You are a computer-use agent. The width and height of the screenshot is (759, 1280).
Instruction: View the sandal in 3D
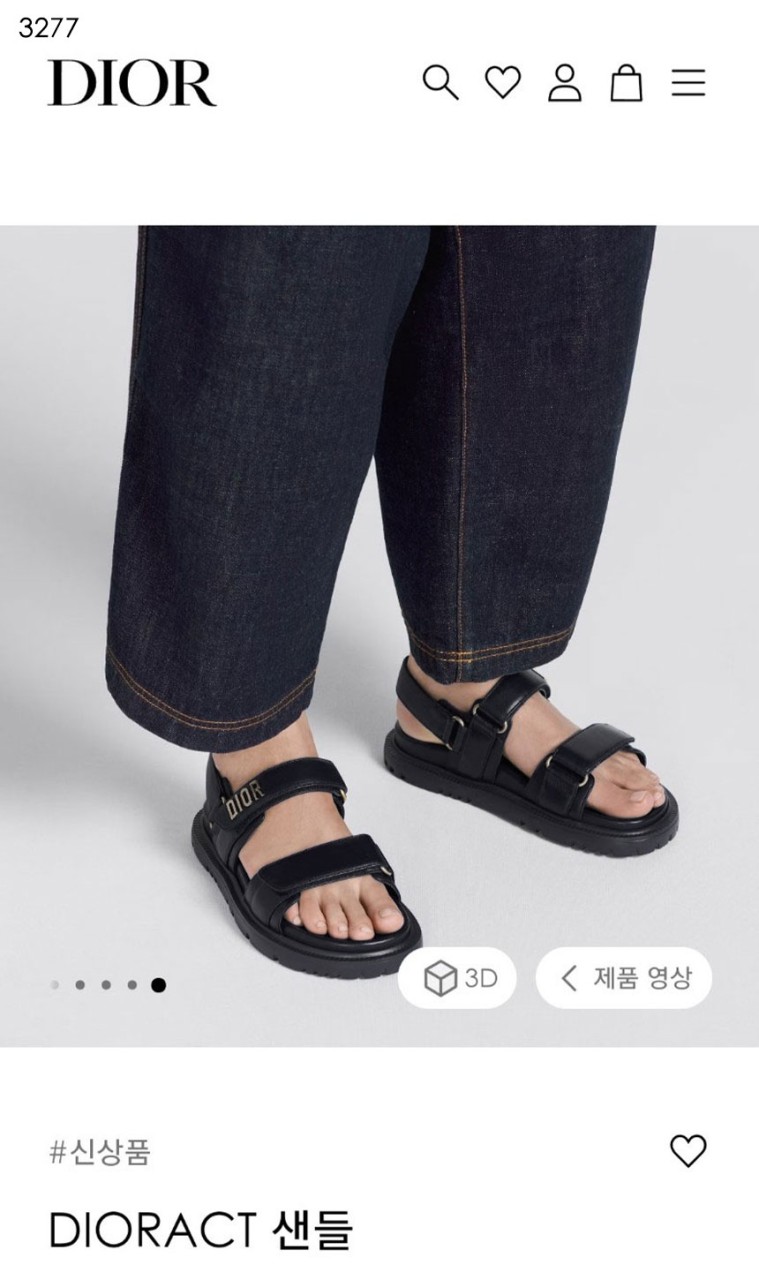[458, 977]
